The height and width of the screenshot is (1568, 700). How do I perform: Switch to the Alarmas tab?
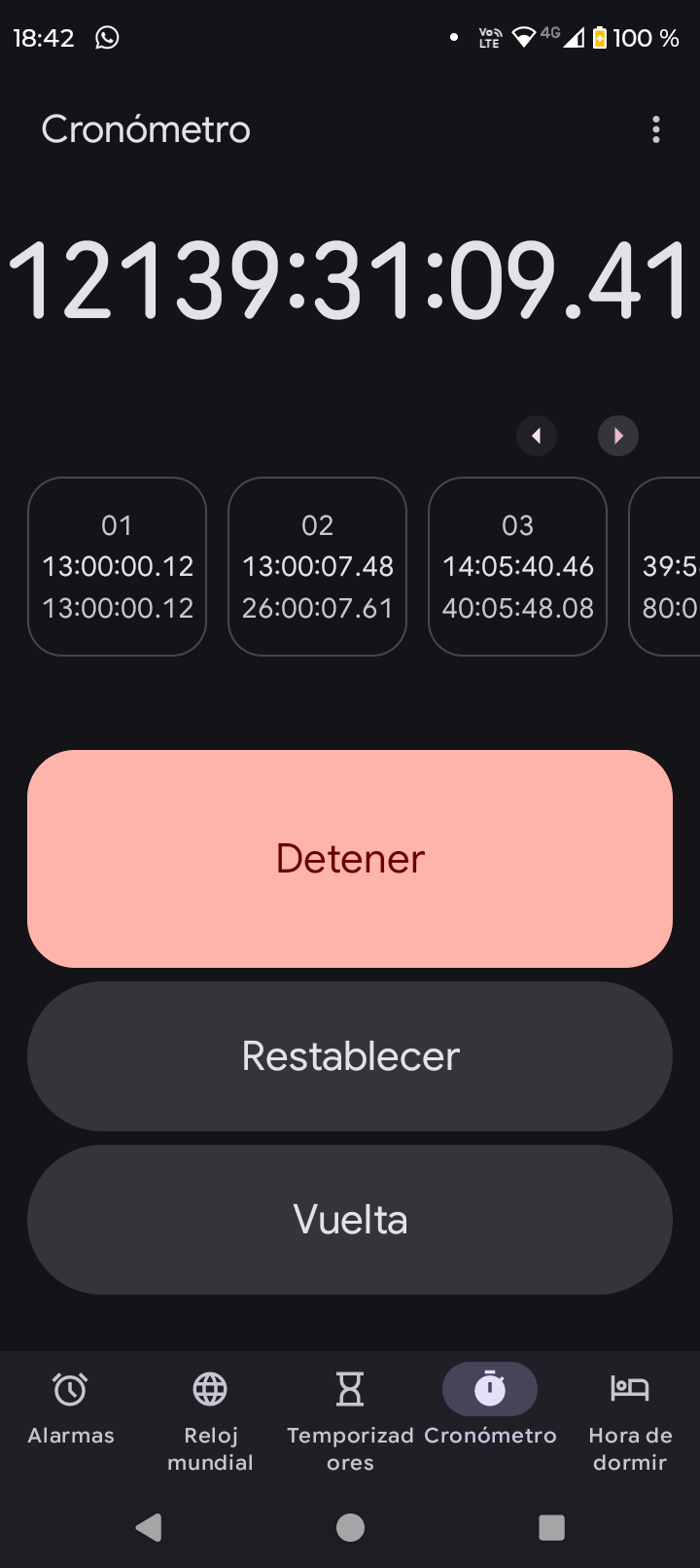click(71, 1408)
